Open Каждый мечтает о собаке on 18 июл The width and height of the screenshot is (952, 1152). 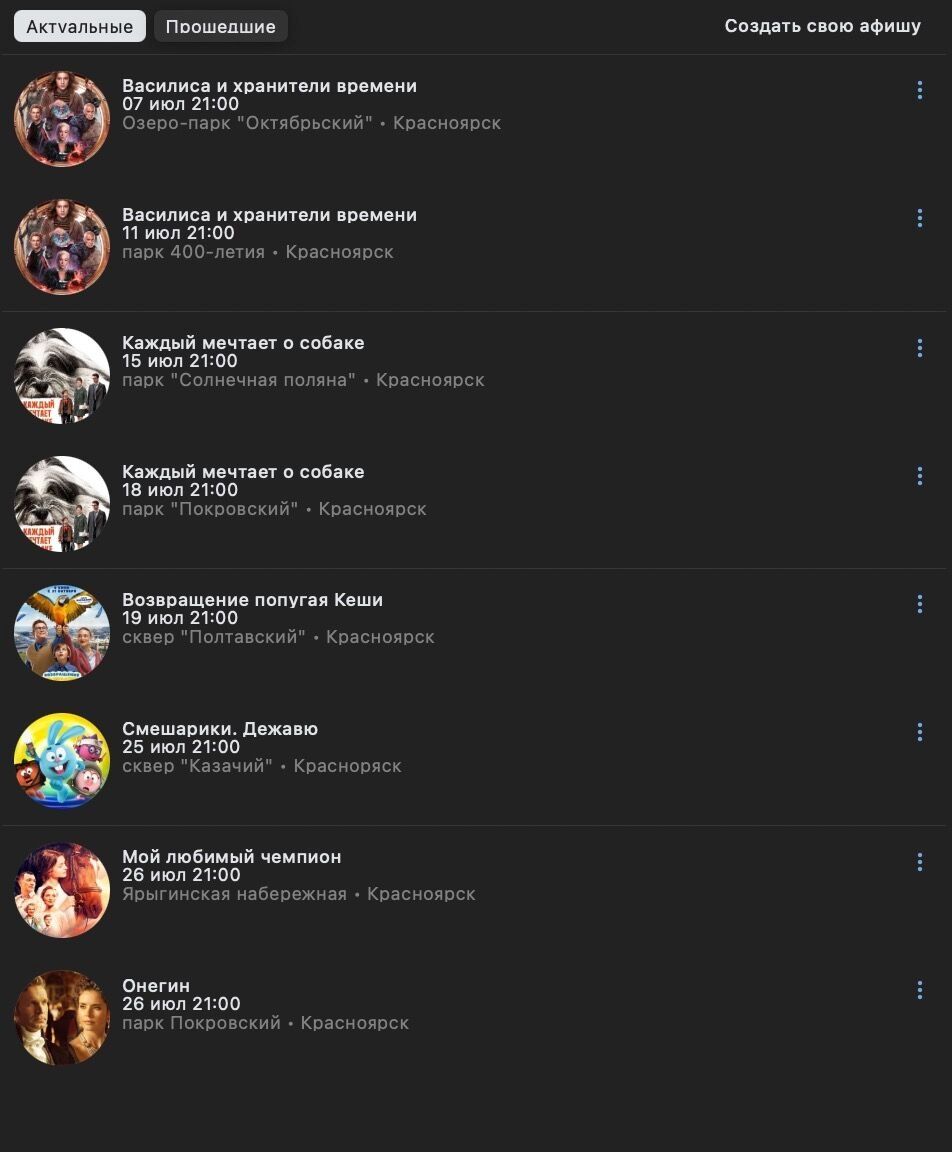(243, 472)
